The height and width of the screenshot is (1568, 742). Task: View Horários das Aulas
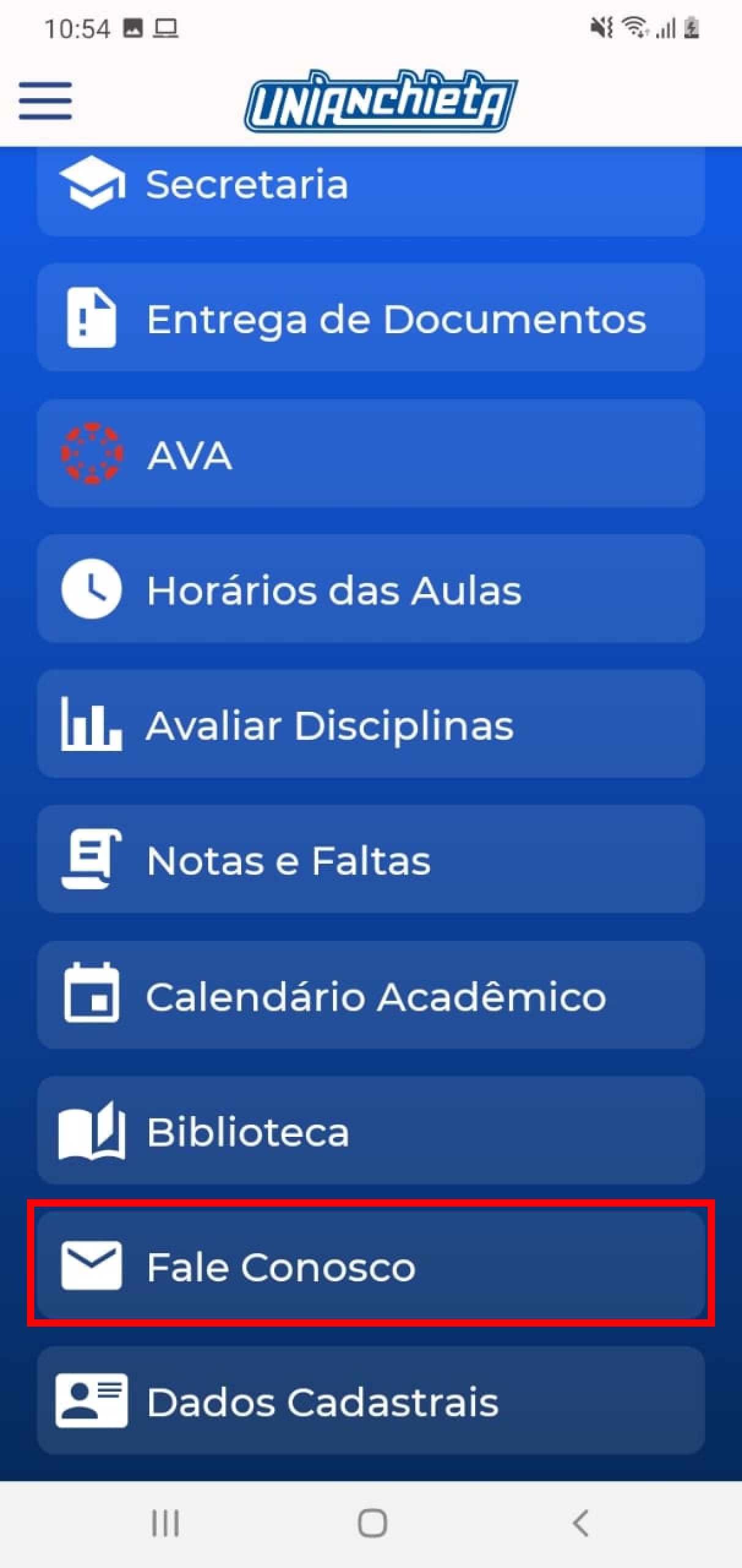[x=370, y=589]
